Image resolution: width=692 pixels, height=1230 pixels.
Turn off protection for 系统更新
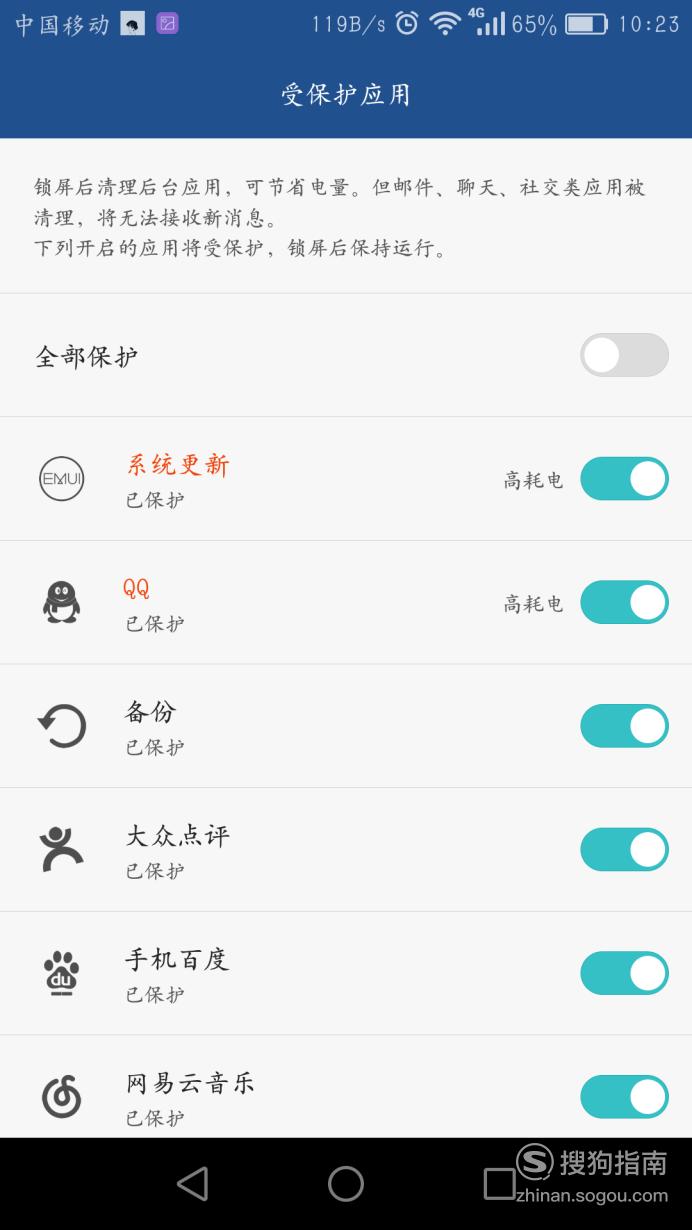coord(624,479)
